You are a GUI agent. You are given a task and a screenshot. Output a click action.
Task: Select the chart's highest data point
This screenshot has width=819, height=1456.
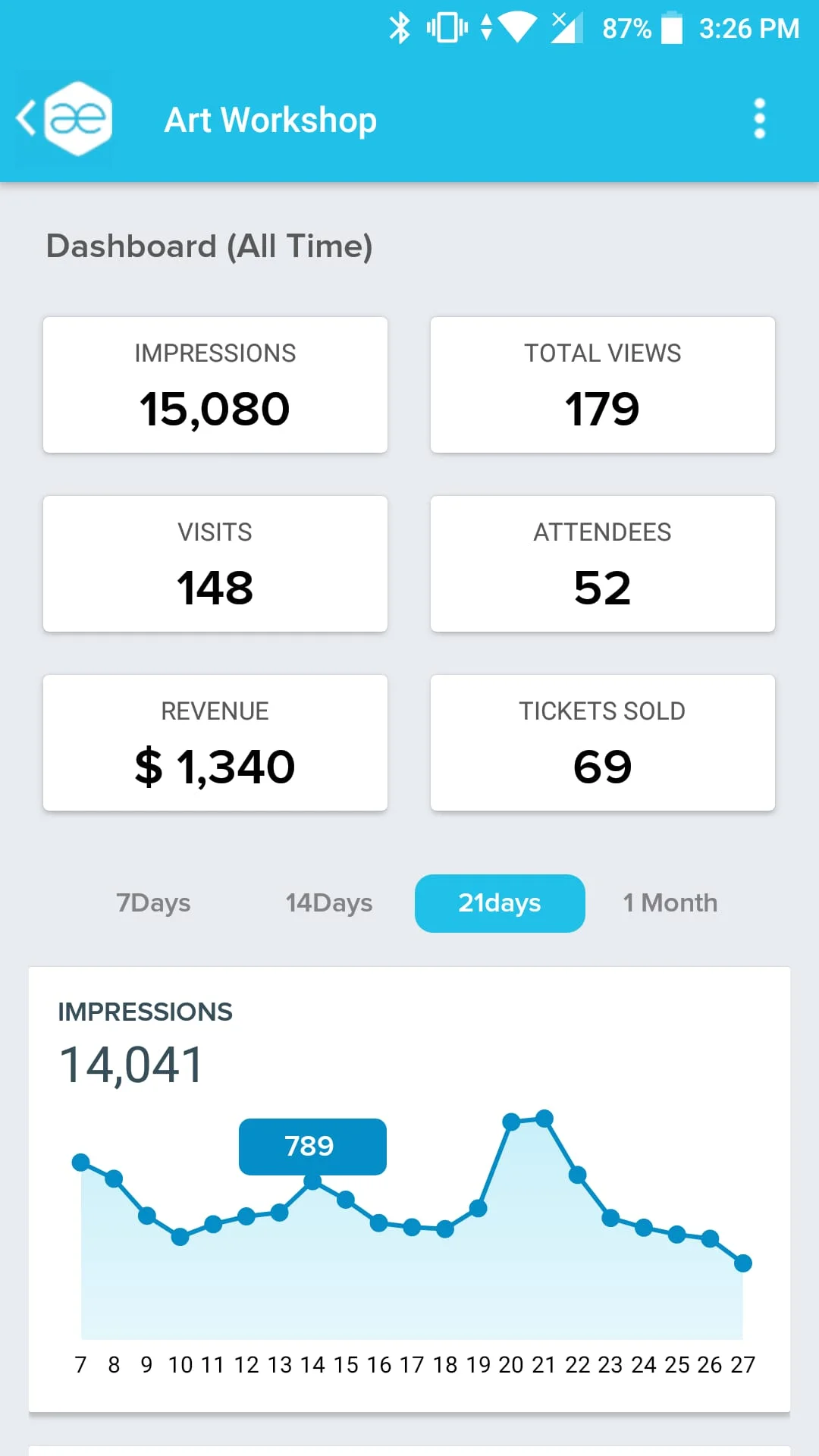coord(544,1117)
